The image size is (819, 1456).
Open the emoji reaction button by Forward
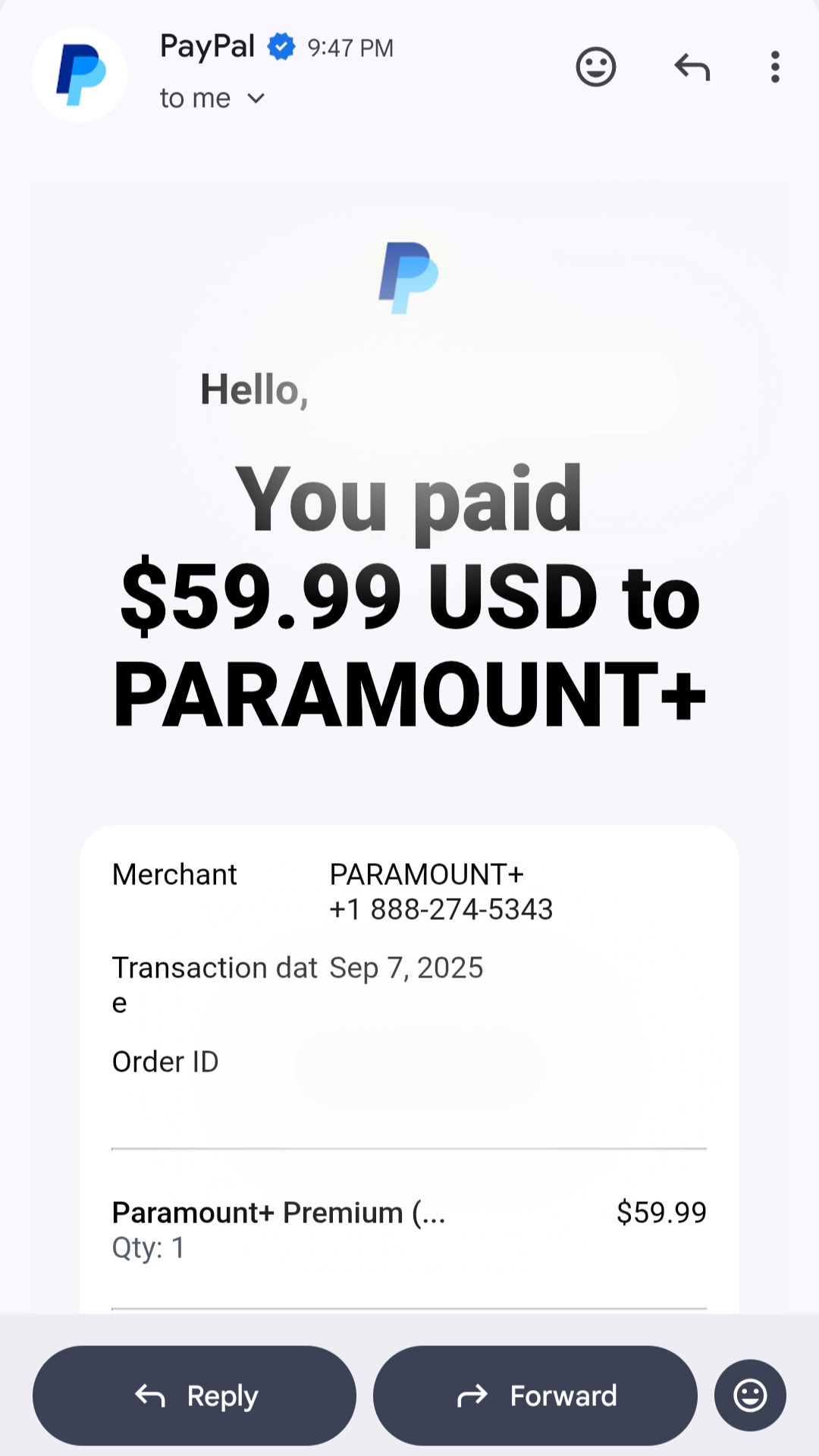coord(750,1395)
